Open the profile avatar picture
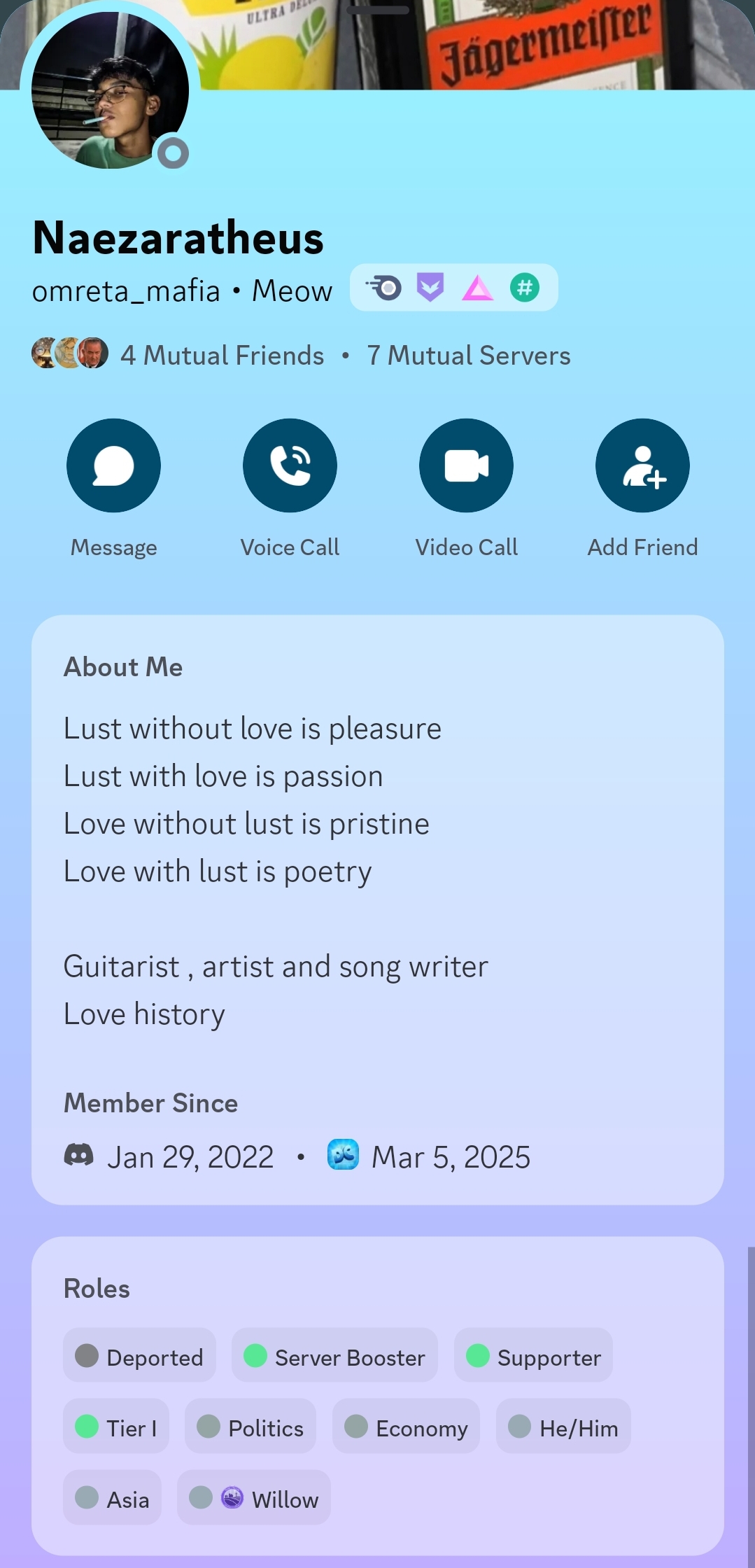 point(110,90)
